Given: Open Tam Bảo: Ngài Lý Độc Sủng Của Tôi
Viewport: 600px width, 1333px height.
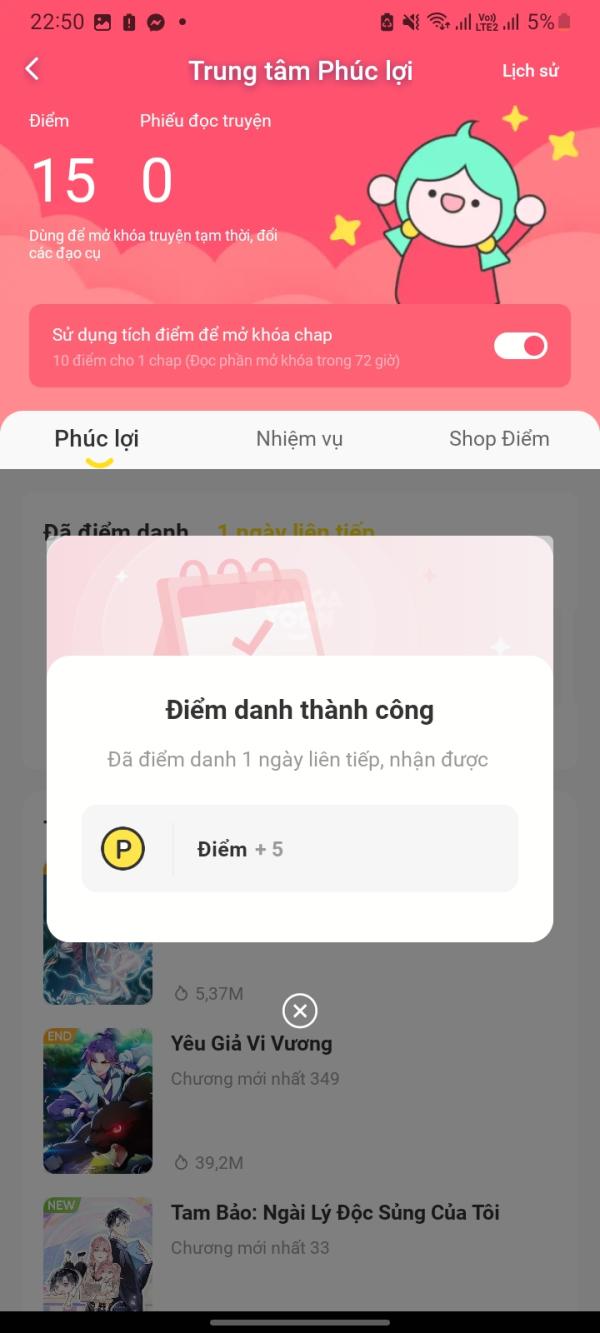Looking at the screenshot, I should click(334, 1213).
